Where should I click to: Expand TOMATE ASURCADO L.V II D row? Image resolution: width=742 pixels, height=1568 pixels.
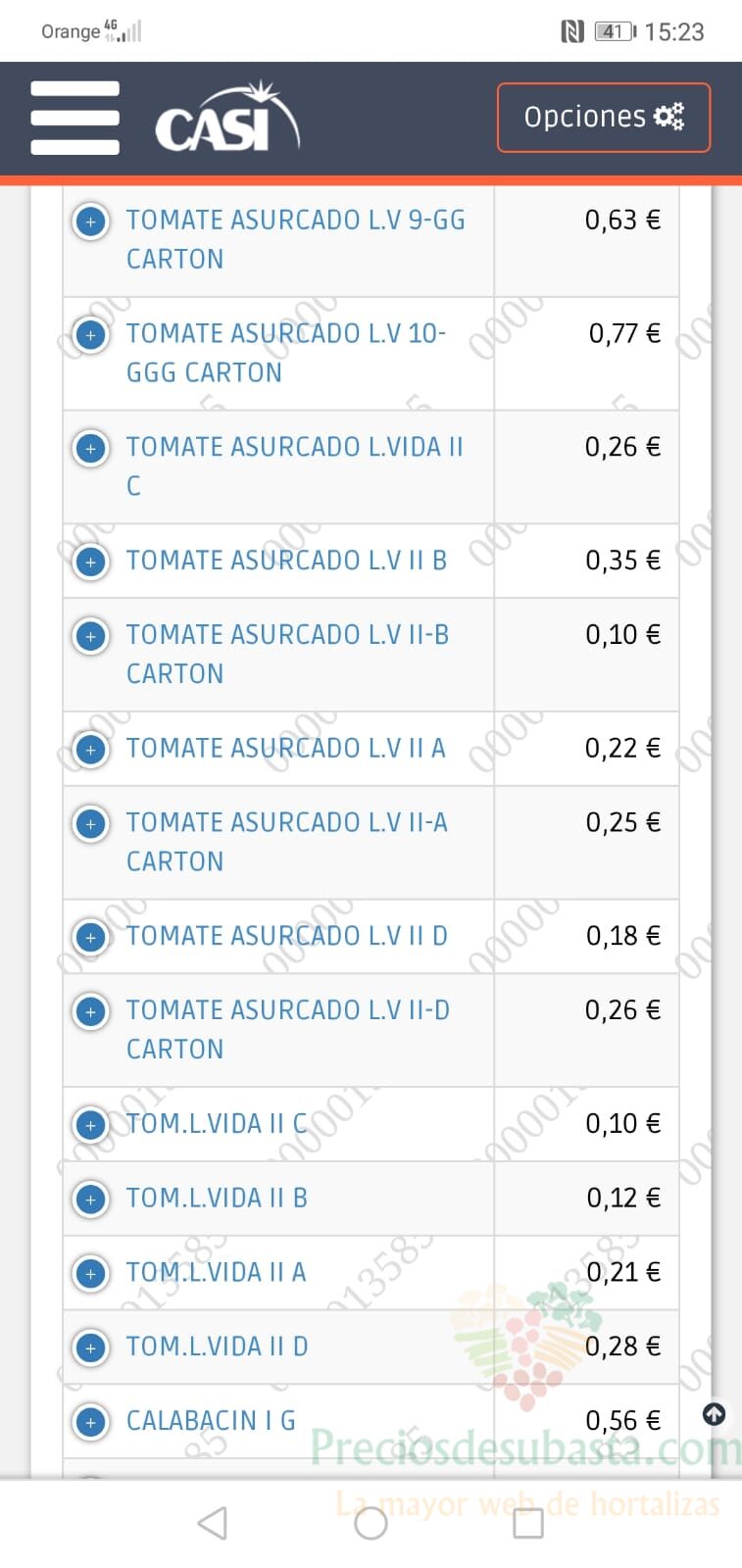(91, 938)
